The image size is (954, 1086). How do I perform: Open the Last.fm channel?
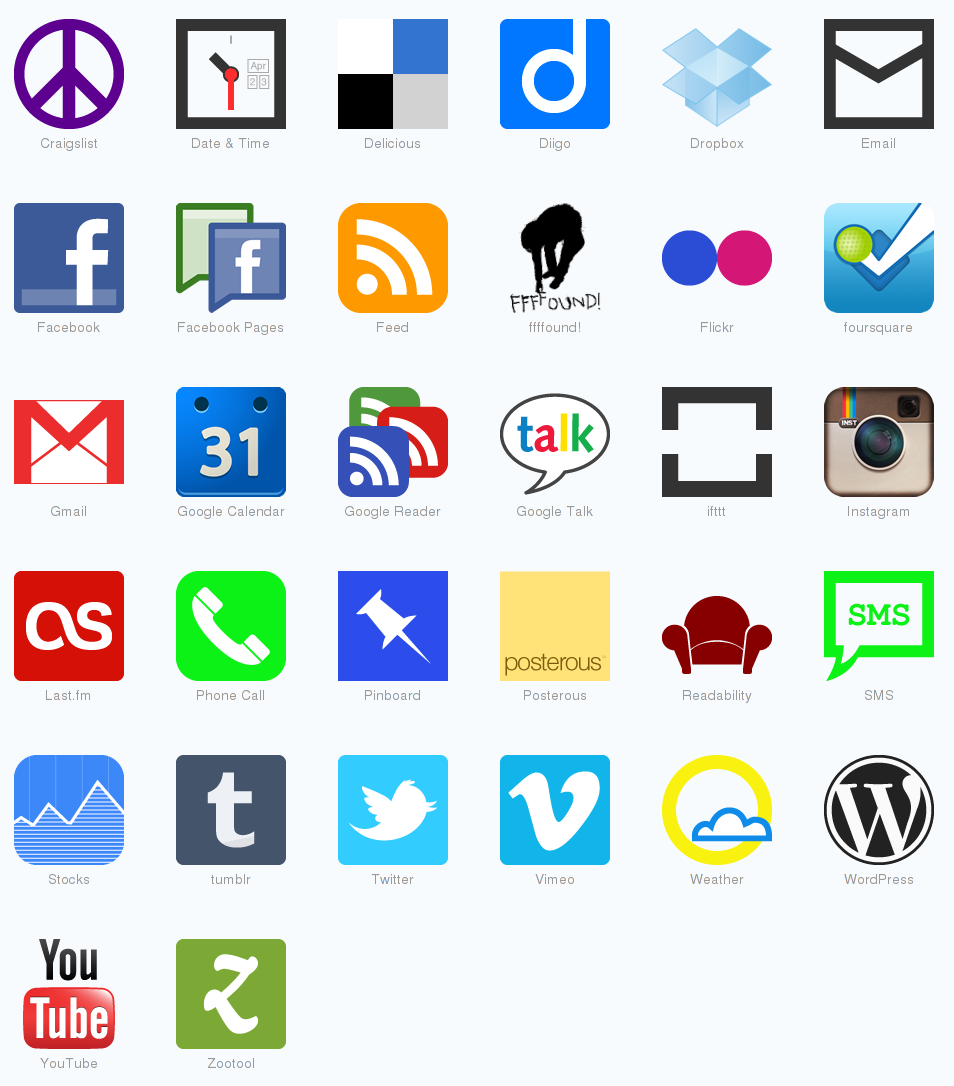[x=69, y=626]
